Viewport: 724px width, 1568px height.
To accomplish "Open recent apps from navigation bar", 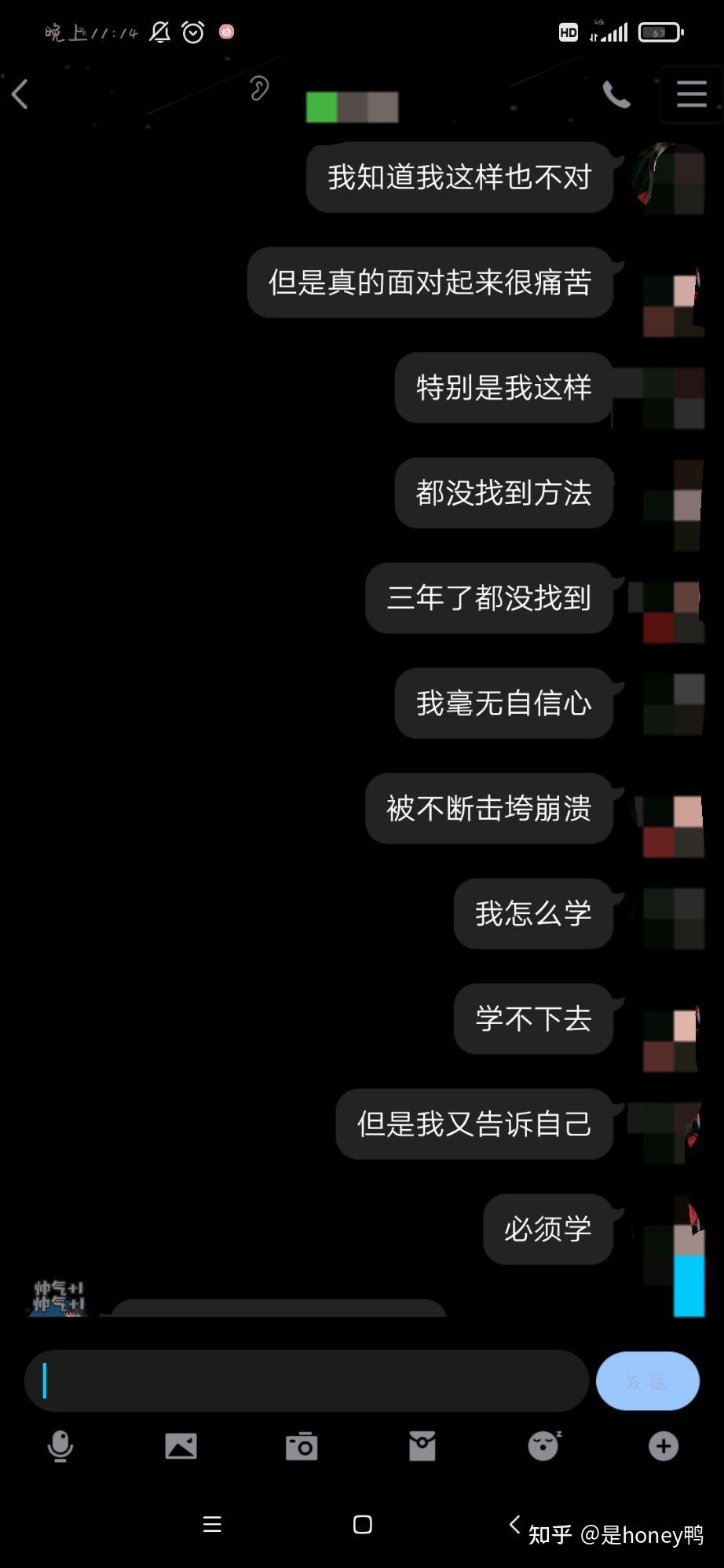I will (212, 1524).
